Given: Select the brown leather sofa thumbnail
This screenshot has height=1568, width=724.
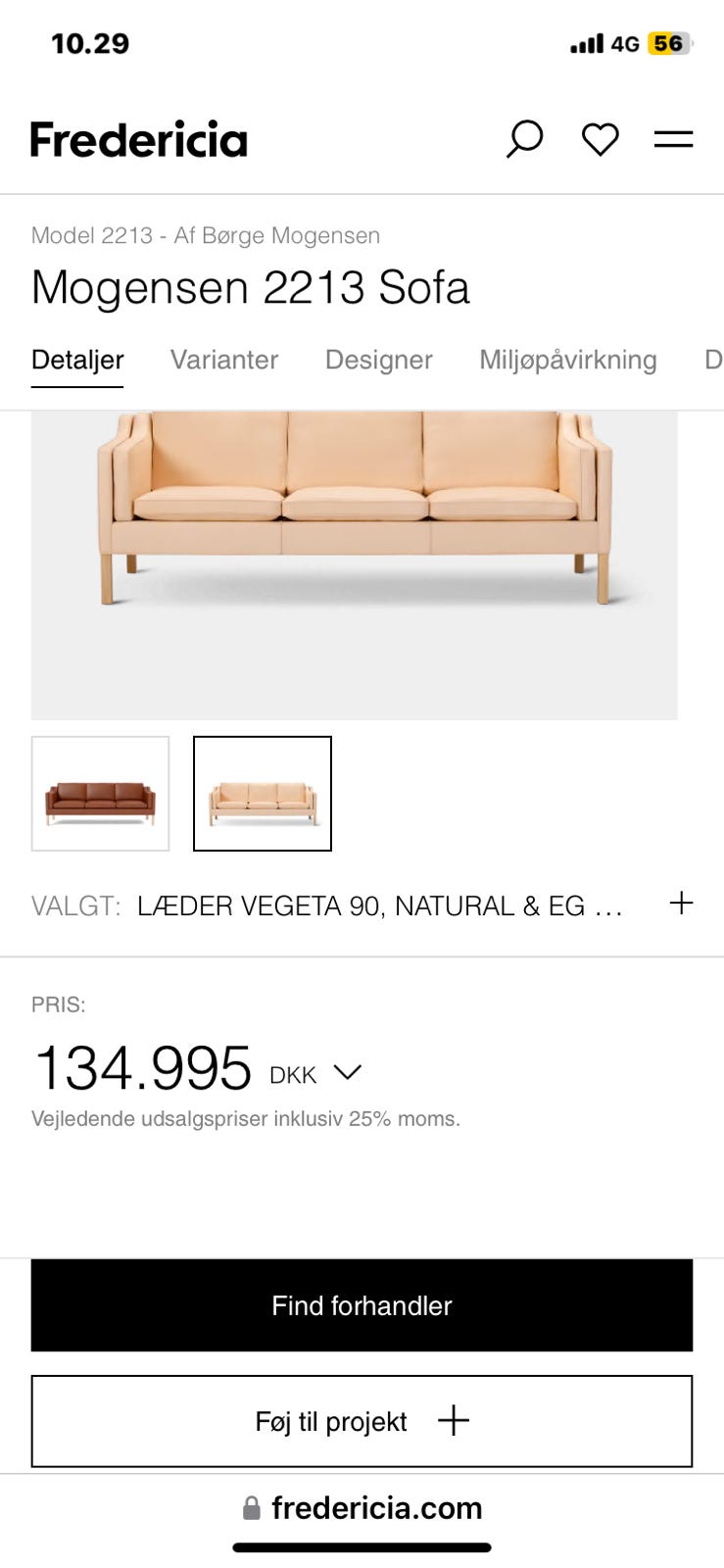Looking at the screenshot, I should [100, 793].
